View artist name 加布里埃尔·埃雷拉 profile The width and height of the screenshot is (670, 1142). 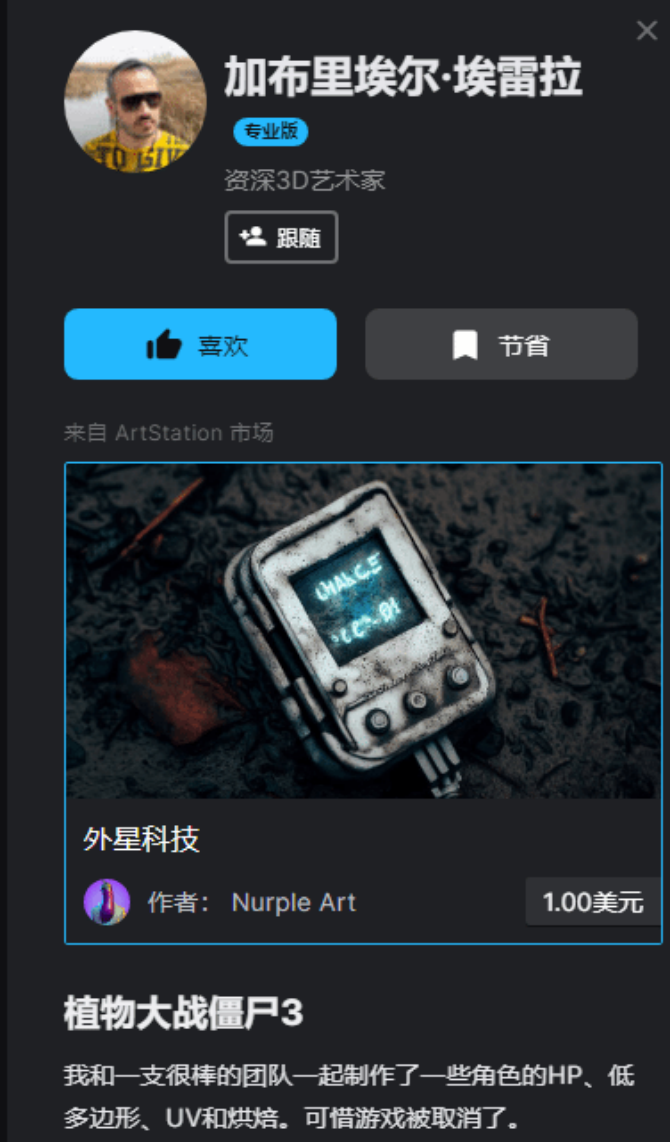pos(402,77)
